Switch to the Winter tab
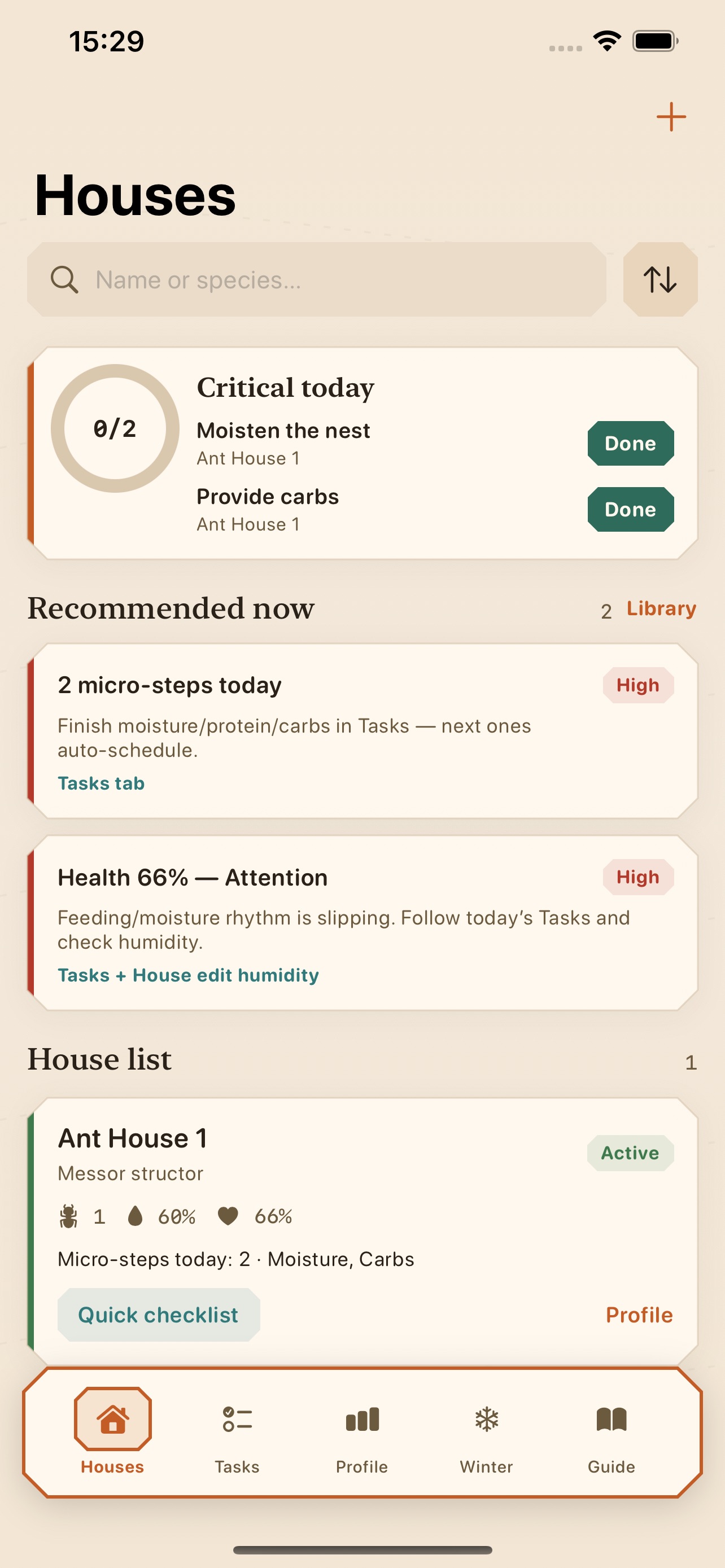 click(486, 1438)
